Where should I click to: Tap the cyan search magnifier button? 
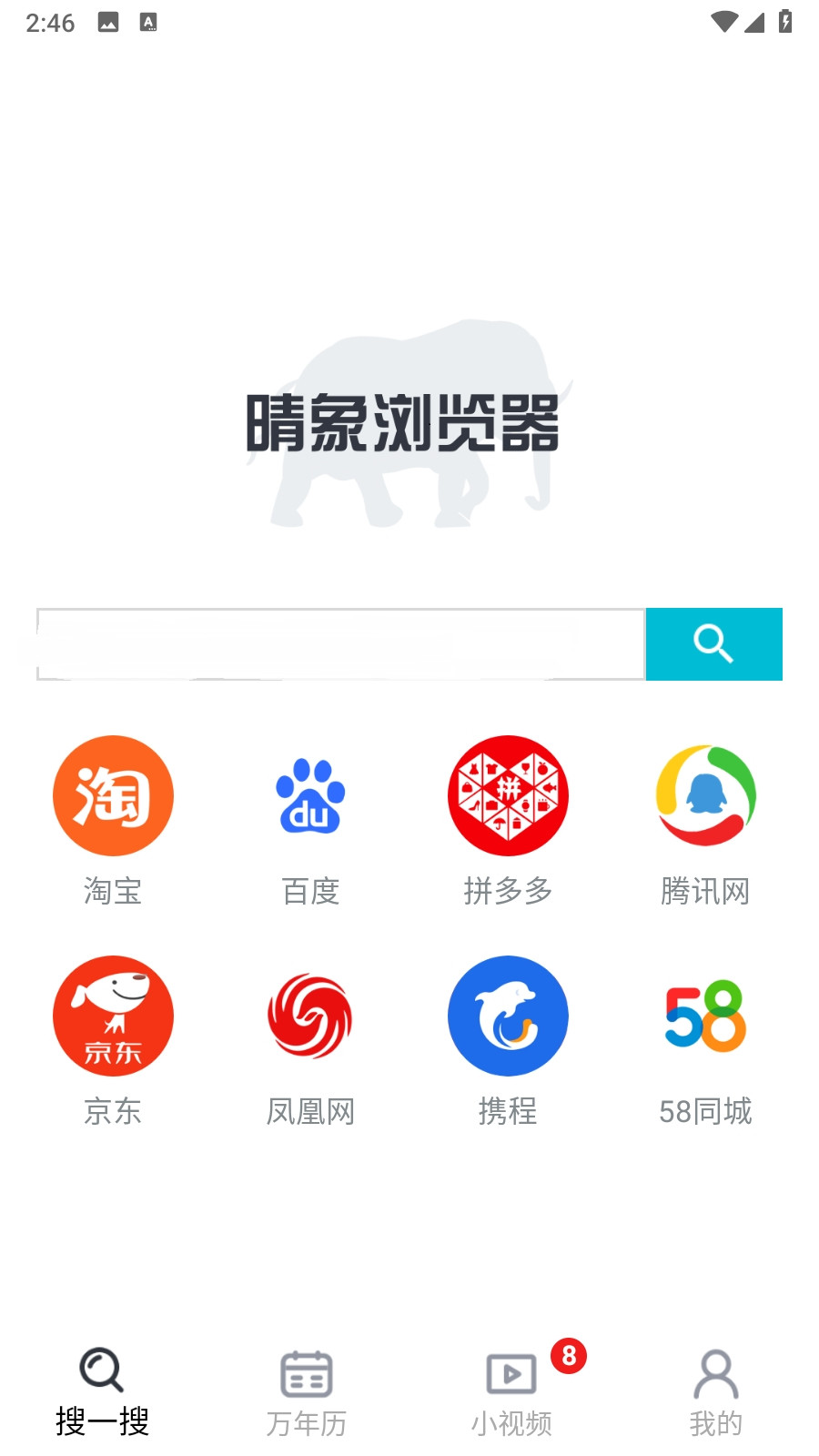click(713, 644)
